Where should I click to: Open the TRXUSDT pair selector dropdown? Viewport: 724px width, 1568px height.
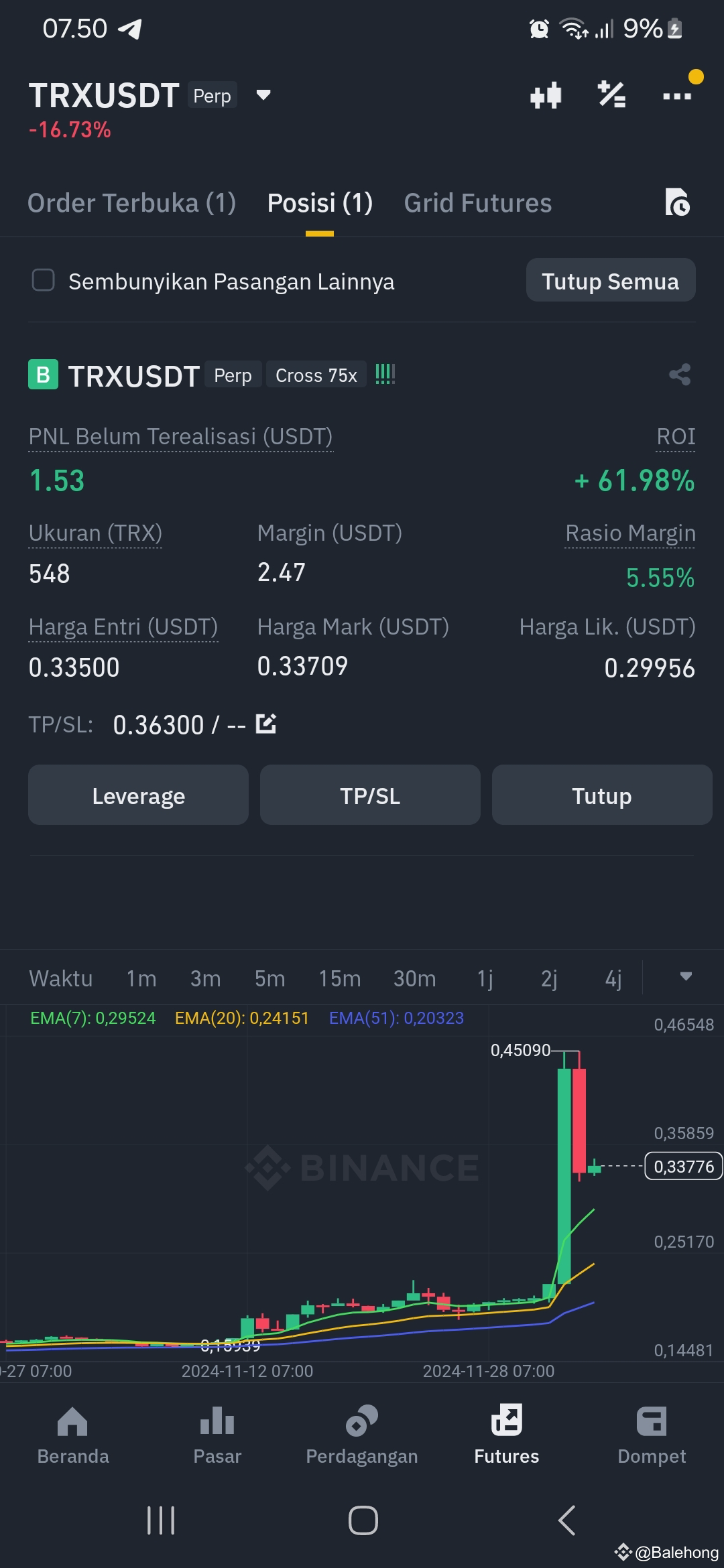262,95
